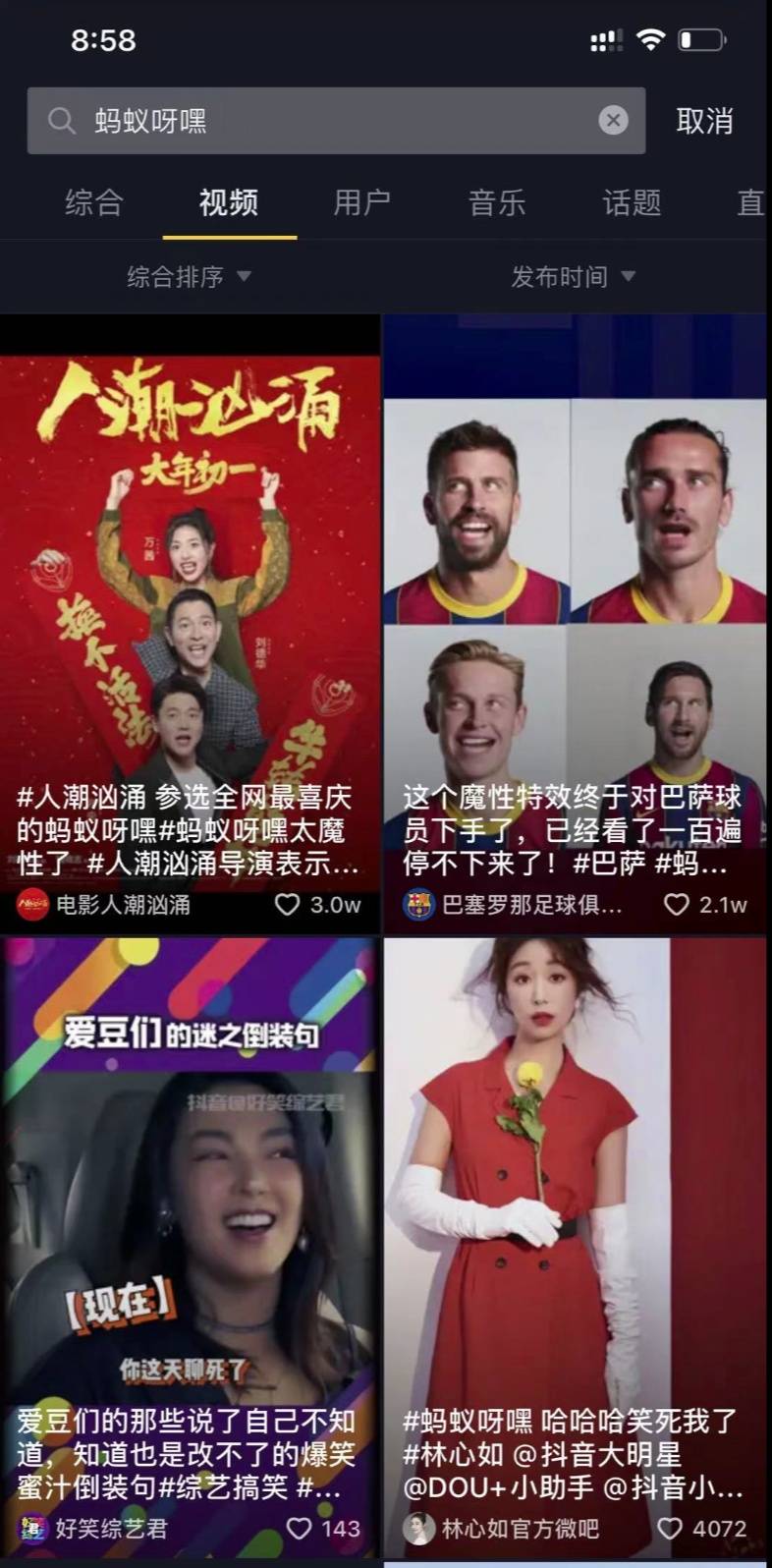
Task: Cancel the search with 取消
Action: (704, 121)
